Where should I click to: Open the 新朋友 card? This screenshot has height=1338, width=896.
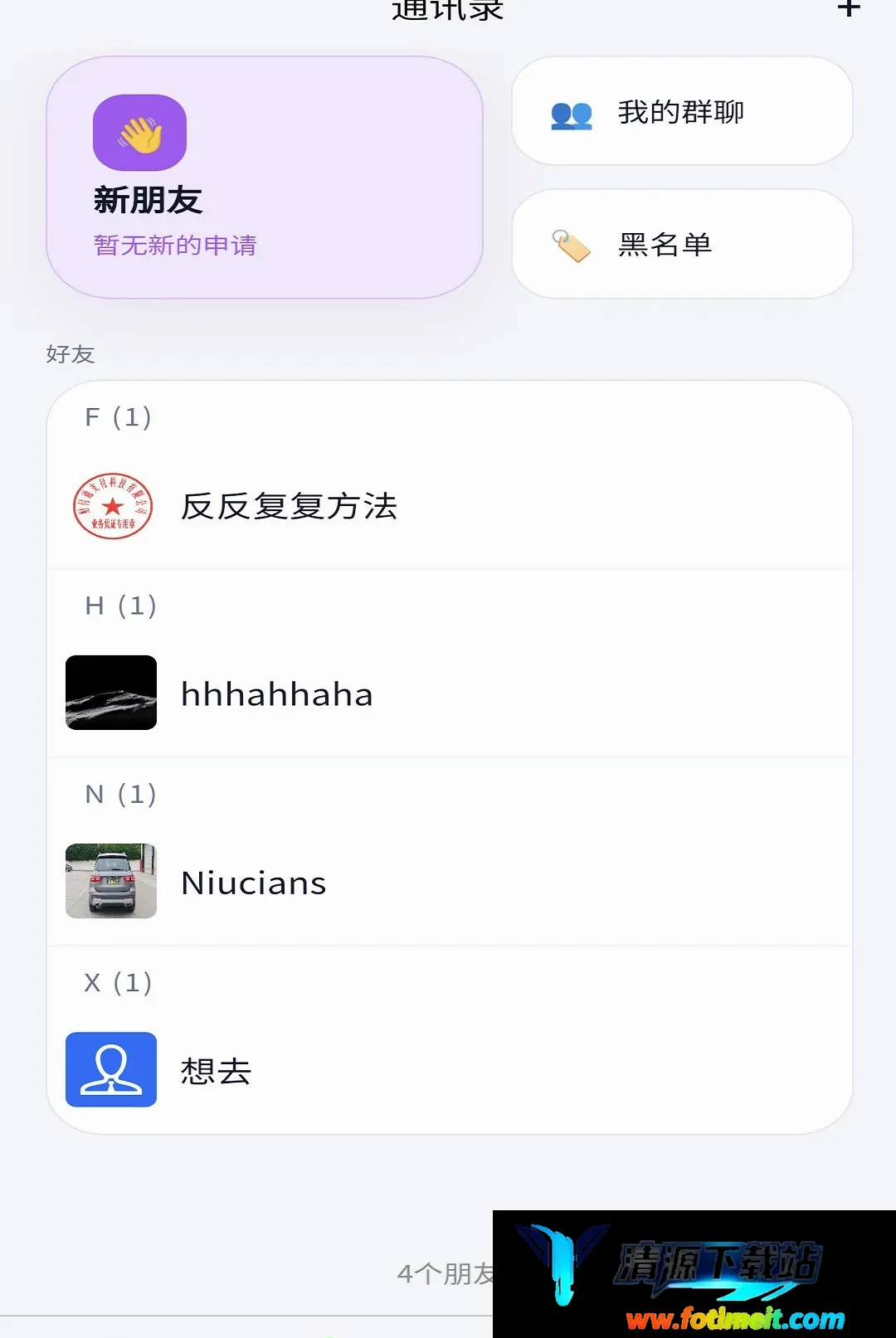pos(265,178)
